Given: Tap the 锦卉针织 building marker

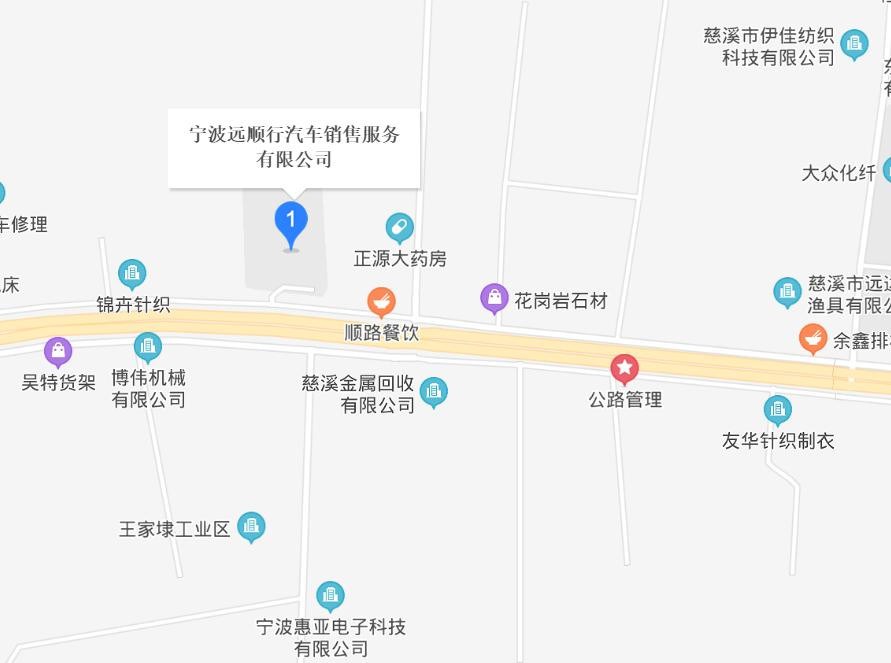Looking at the screenshot, I should 132,273.
